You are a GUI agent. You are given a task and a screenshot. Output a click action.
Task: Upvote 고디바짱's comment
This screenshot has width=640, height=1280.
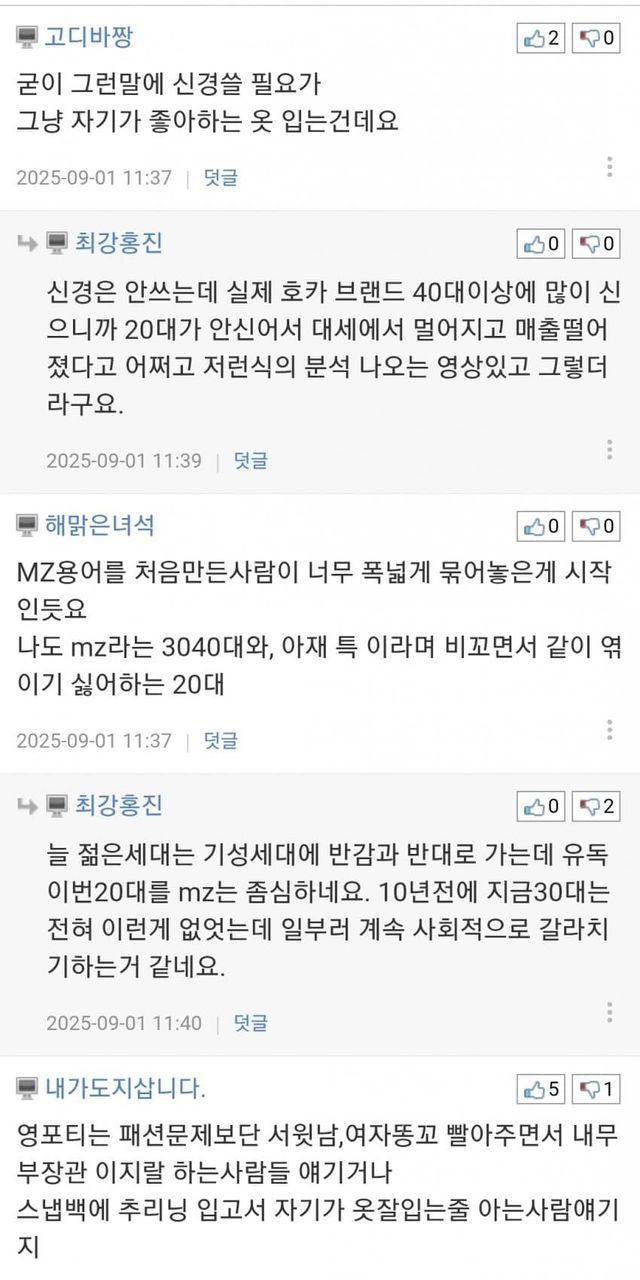coord(542,39)
